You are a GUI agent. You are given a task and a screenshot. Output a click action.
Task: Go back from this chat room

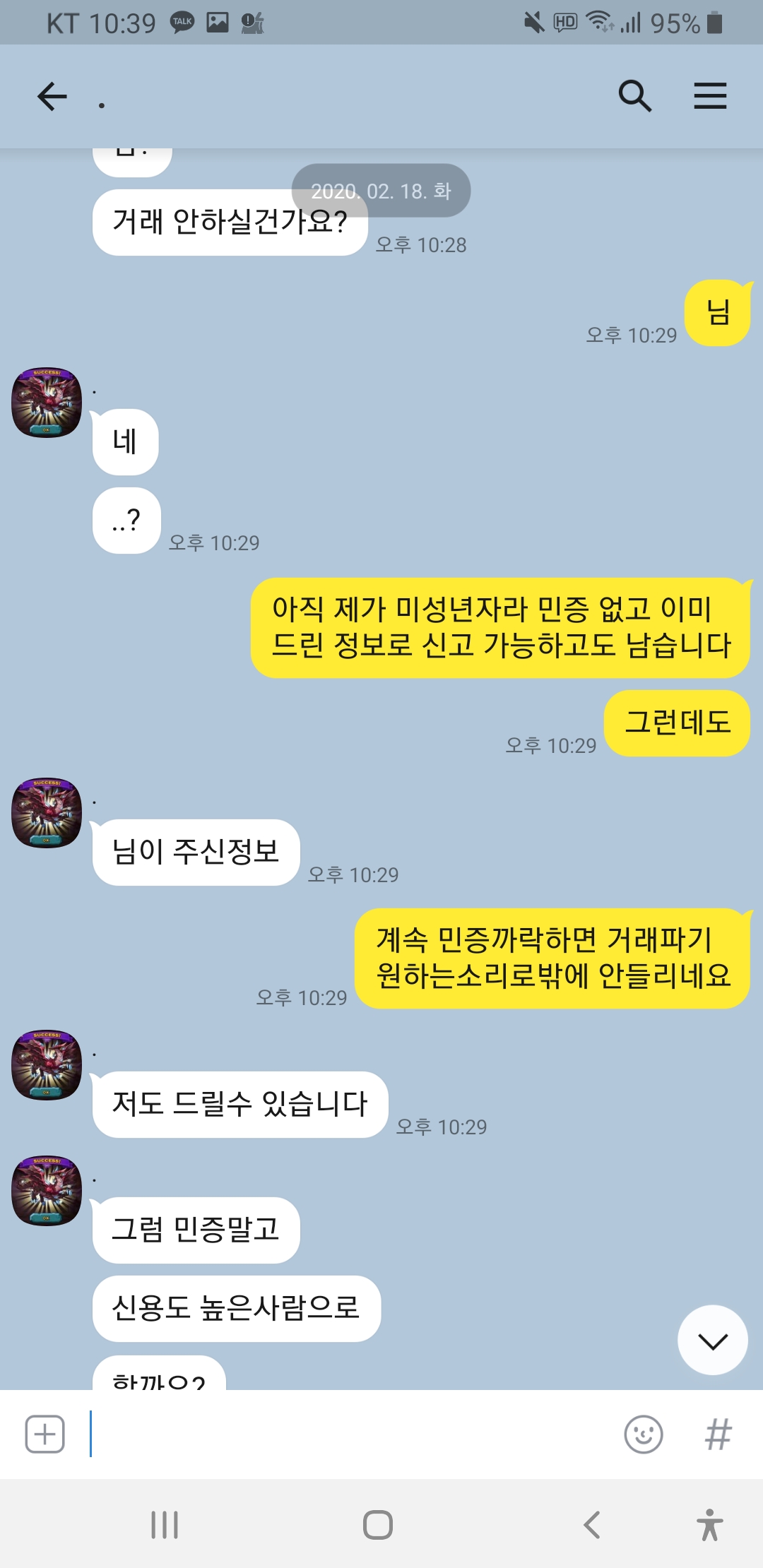coord(52,97)
